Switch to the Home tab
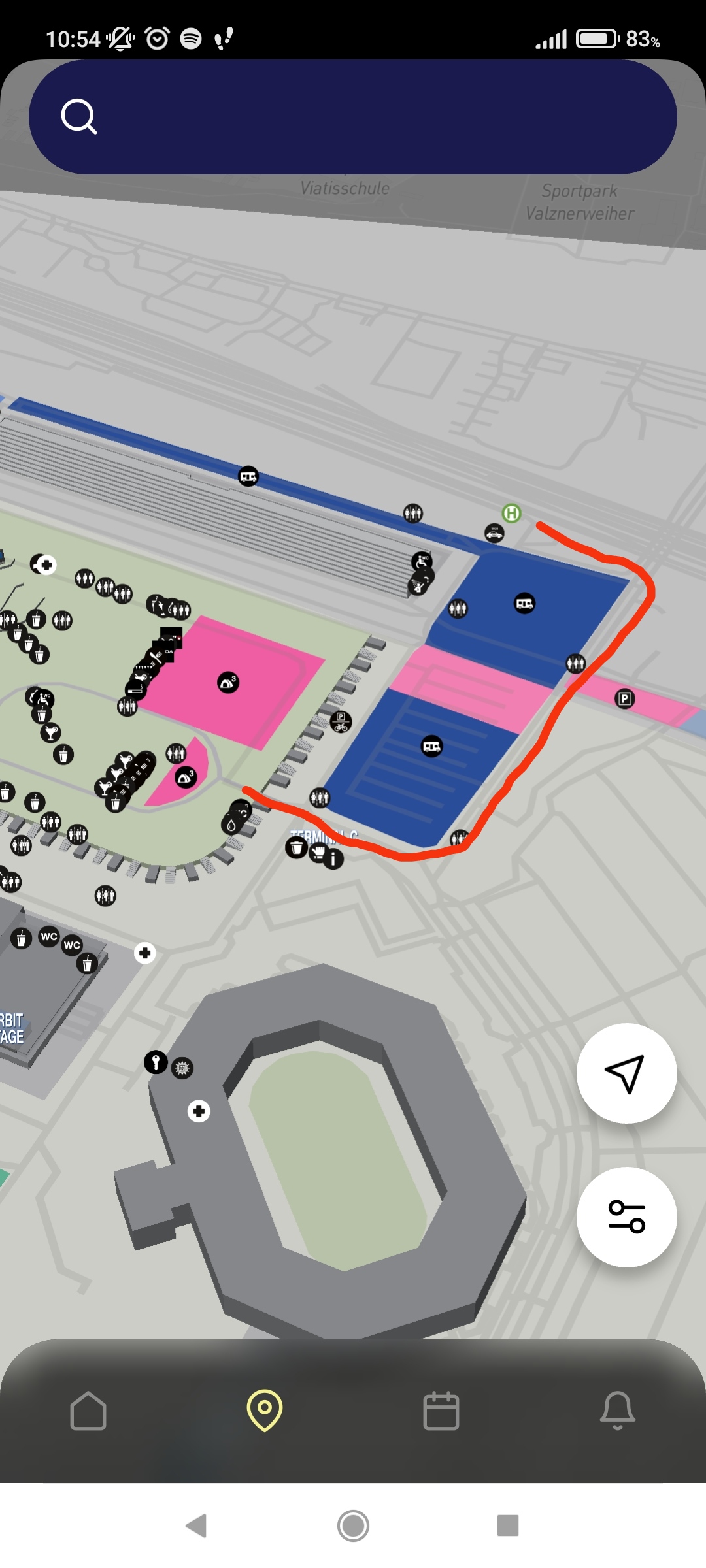 (x=88, y=1411)
